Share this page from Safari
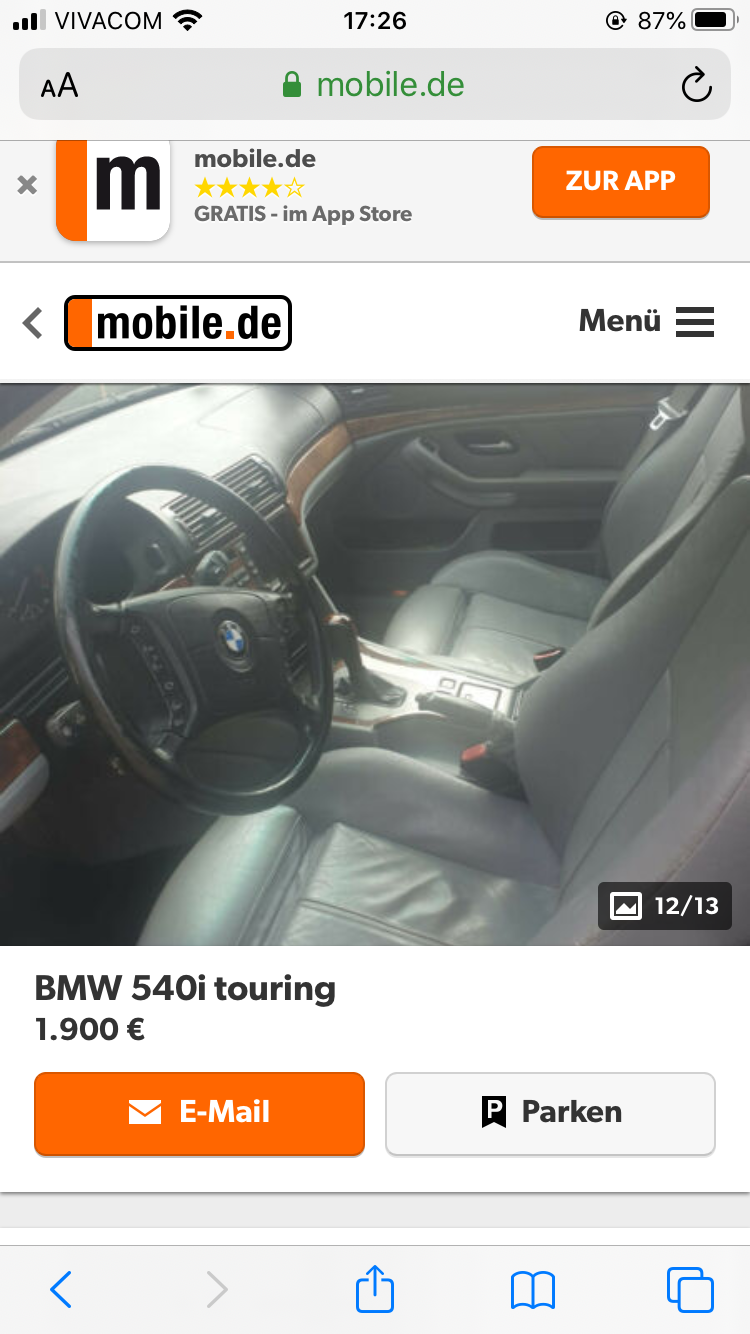 click(375, 1288)
